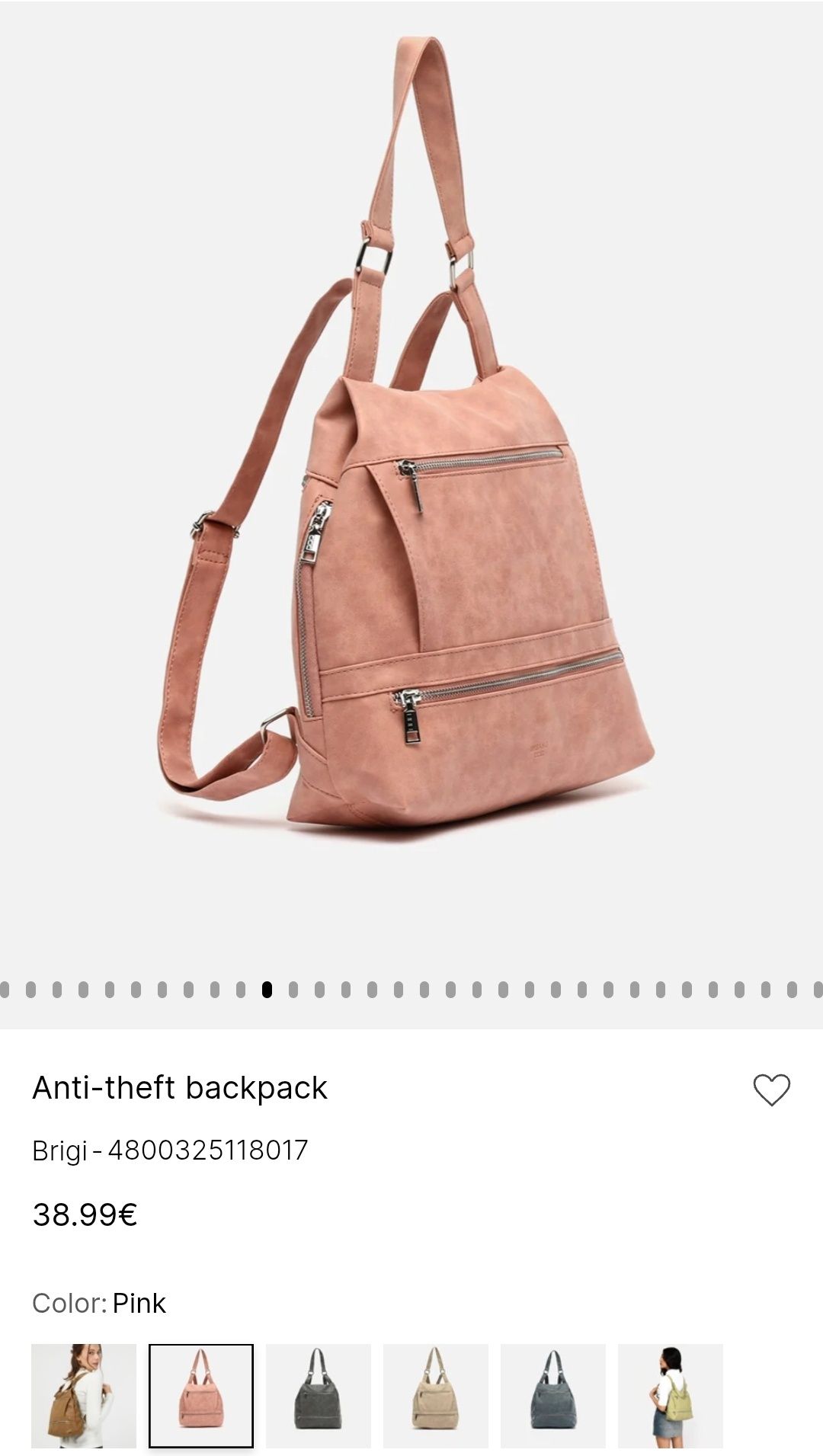Screen dimensions: 823x1456
Task: Choose the beige backpack color
Action: click(x=436, y=1395)
